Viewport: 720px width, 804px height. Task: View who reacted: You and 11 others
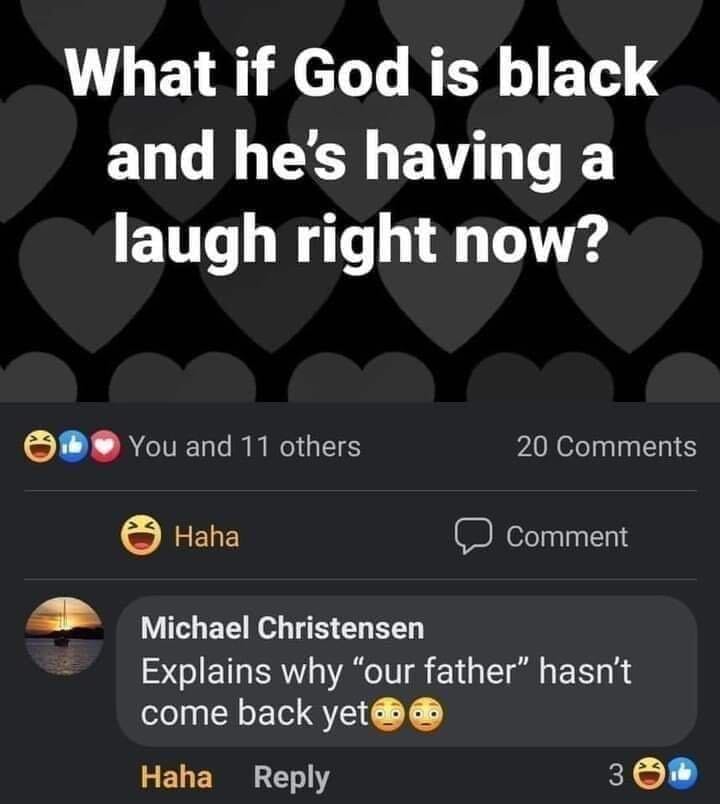click(244, 446)
